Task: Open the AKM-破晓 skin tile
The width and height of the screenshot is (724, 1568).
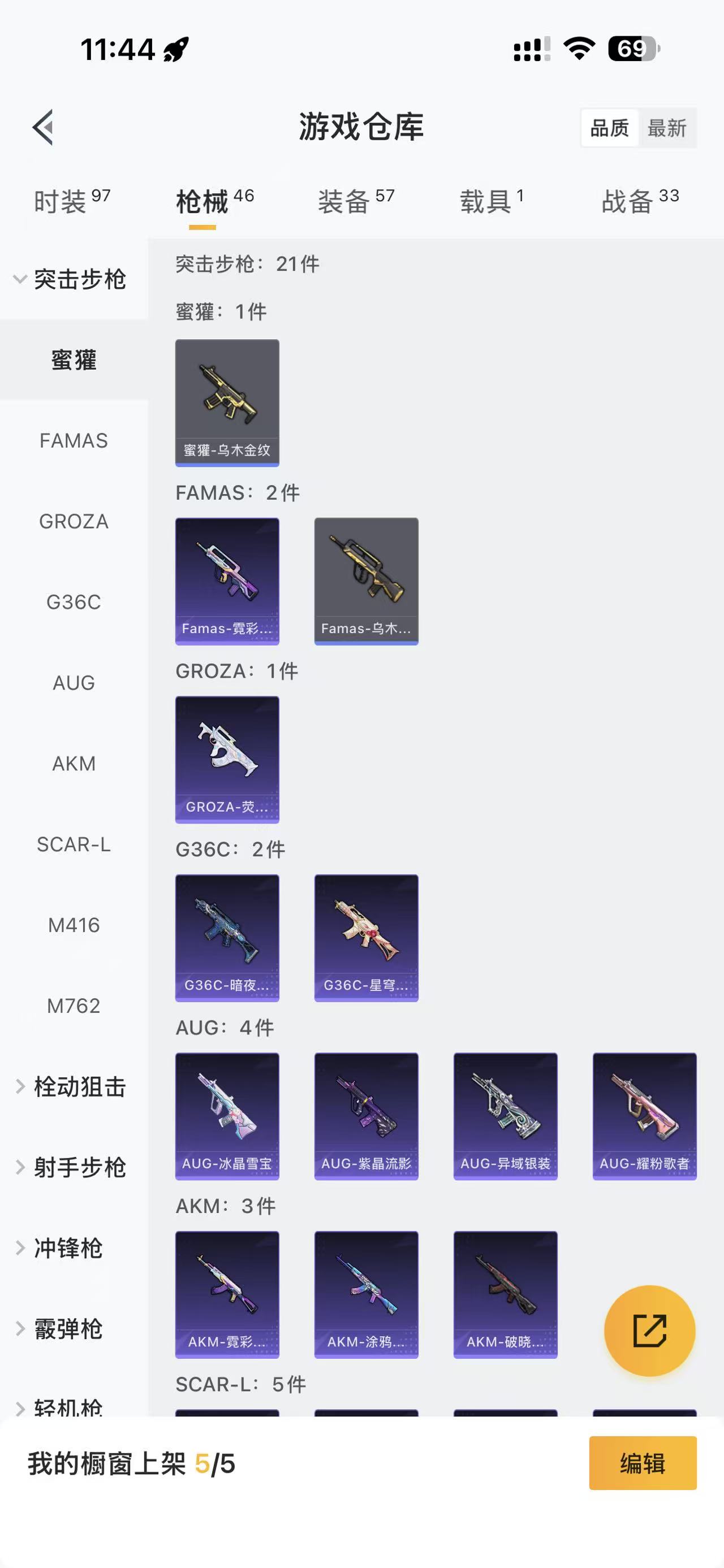Action: point(506,1294)
